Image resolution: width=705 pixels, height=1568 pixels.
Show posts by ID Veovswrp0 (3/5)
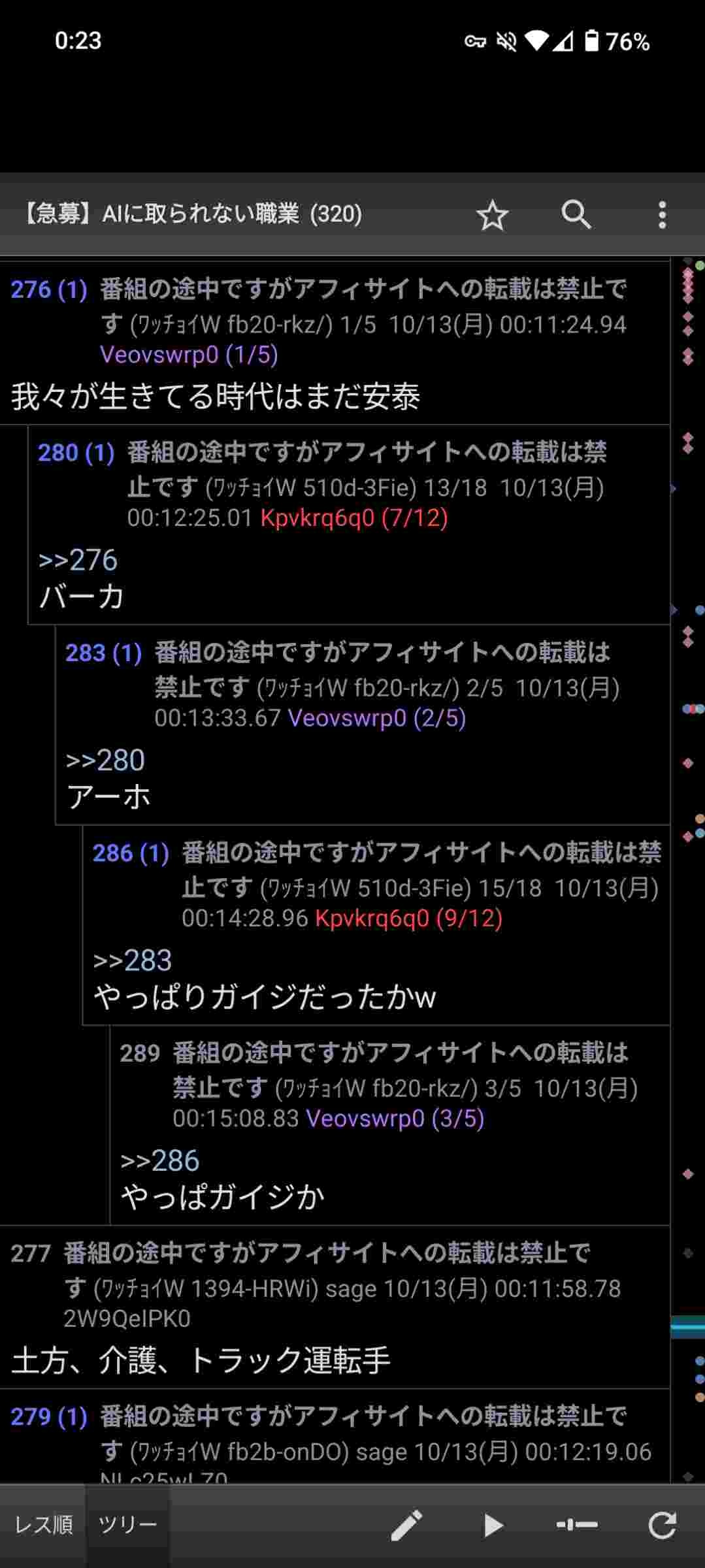pyautogui.click(x=395, y=1119)
